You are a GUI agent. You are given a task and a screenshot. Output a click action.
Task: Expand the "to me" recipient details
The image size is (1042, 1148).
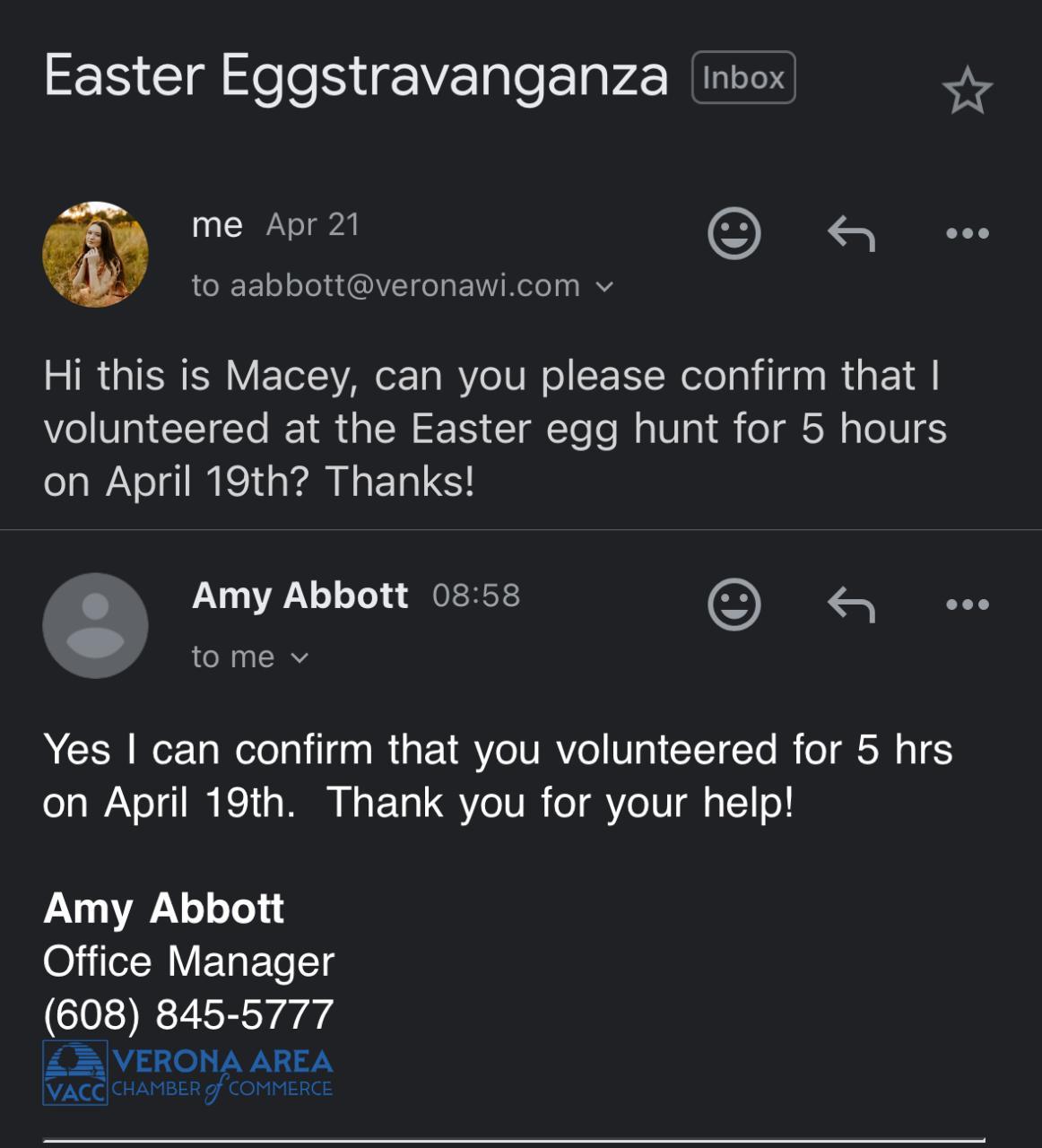(x=300, y=657)
